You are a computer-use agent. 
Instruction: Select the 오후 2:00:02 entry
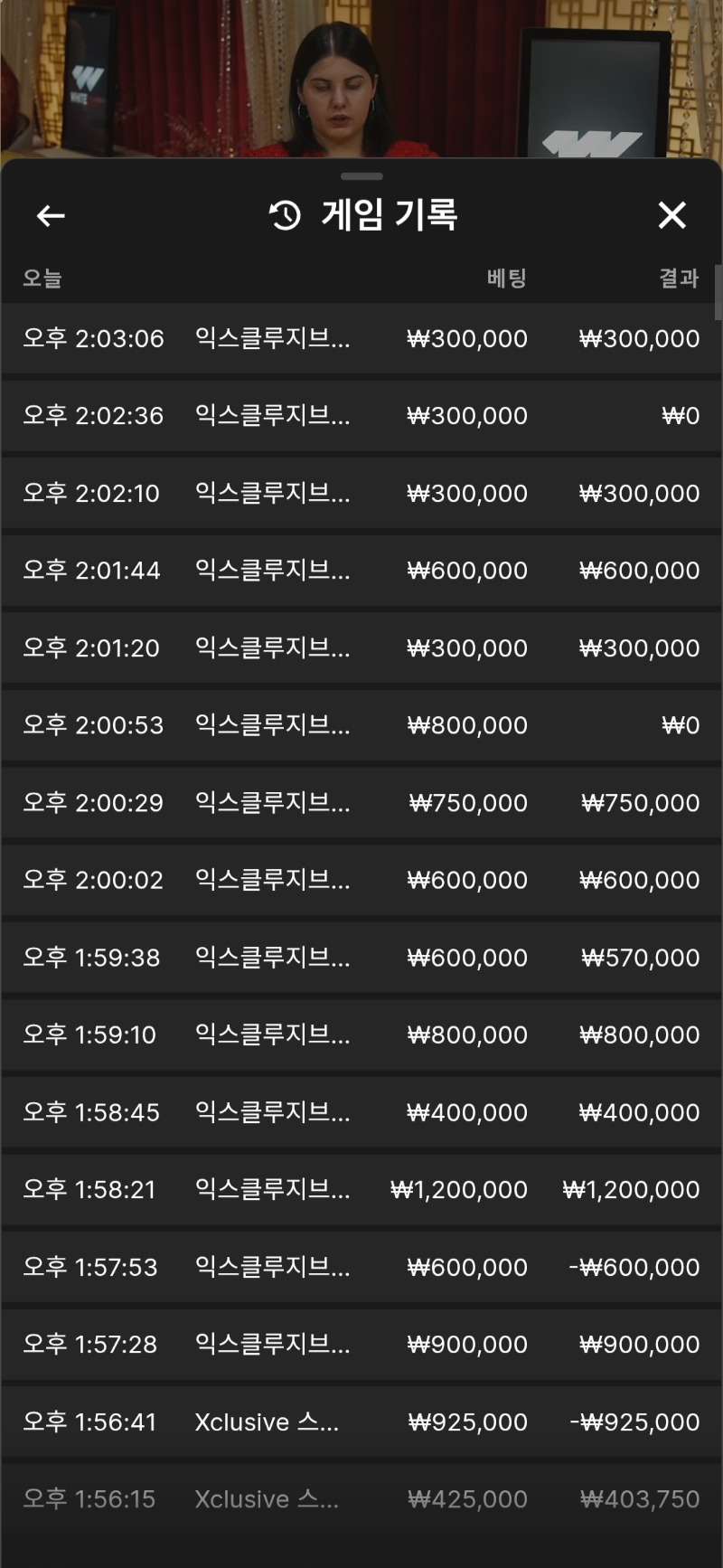pyautogui.click(x=361, y=880)
